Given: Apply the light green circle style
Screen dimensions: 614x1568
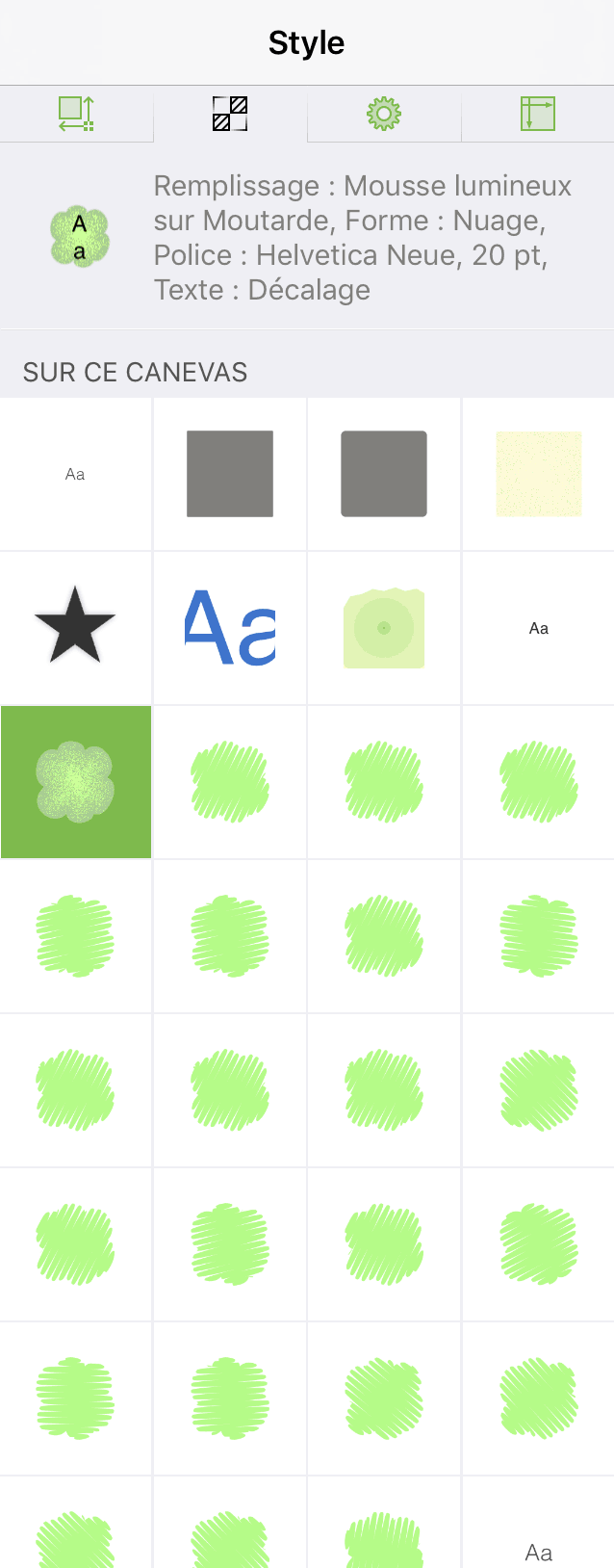Looking at the screenshot, I should pos(384,628).
